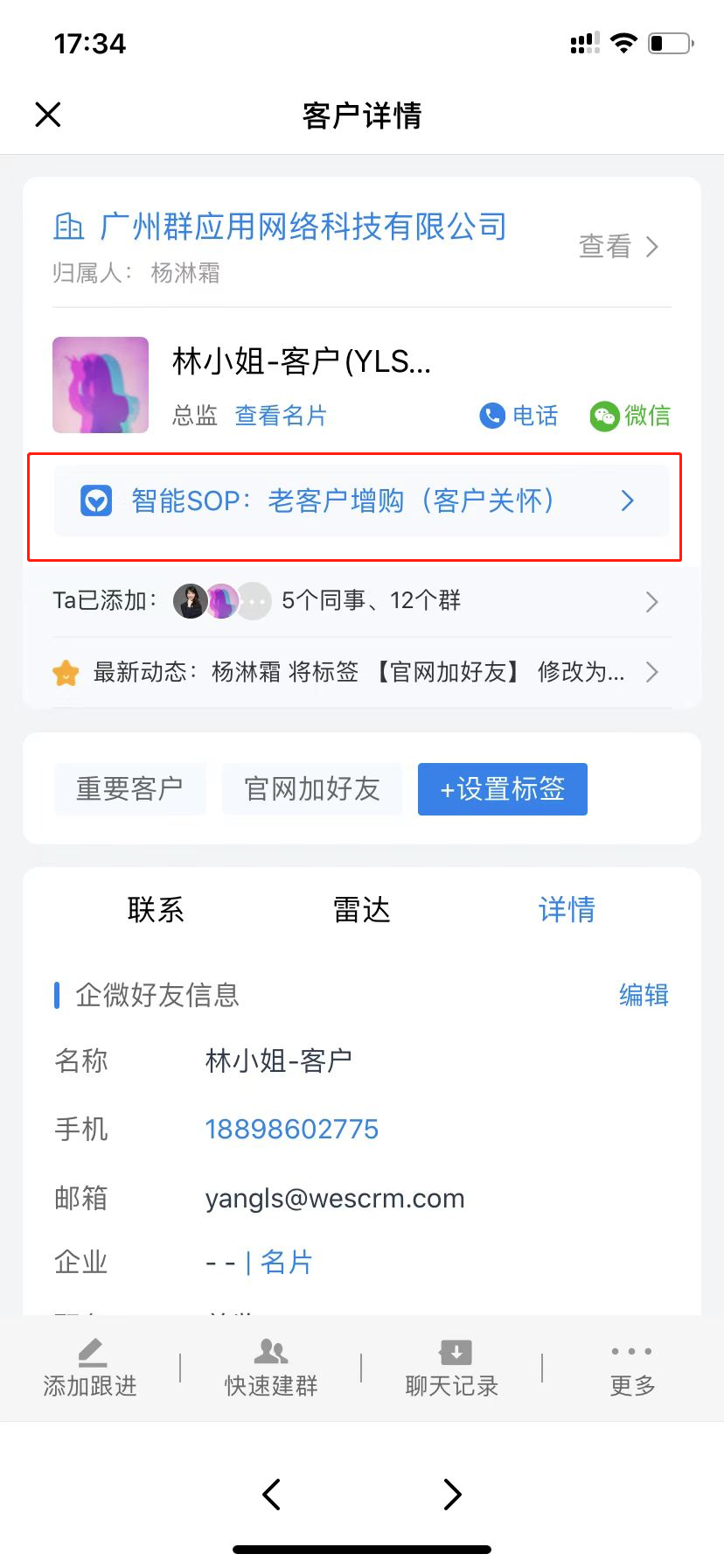Open 更多 options menu
Image resolution: width=724 pixels, height=1568 pixels.
point(632,1368)
